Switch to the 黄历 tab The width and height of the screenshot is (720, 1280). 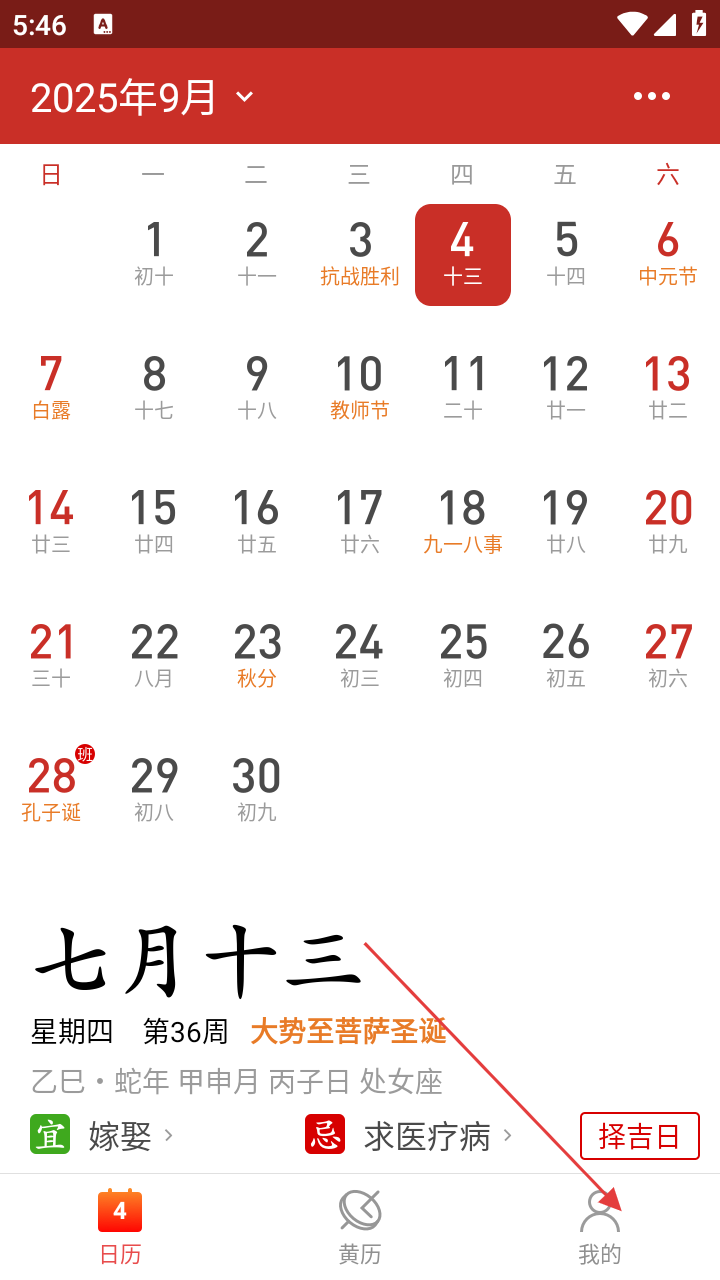360,1226
